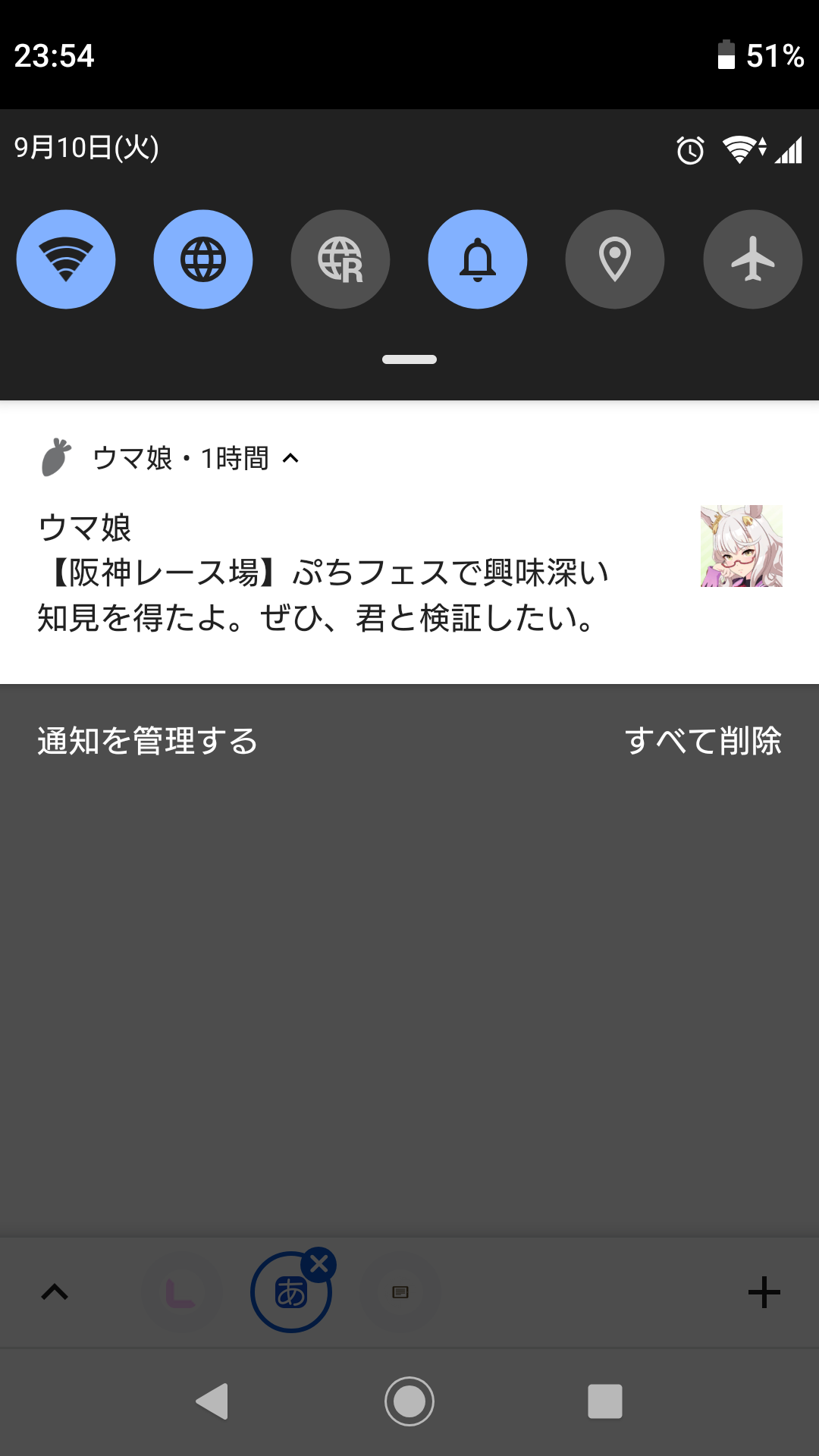Open 通知を管理する settings
The height and width of the screenshot is (1456, 819).
147,741
